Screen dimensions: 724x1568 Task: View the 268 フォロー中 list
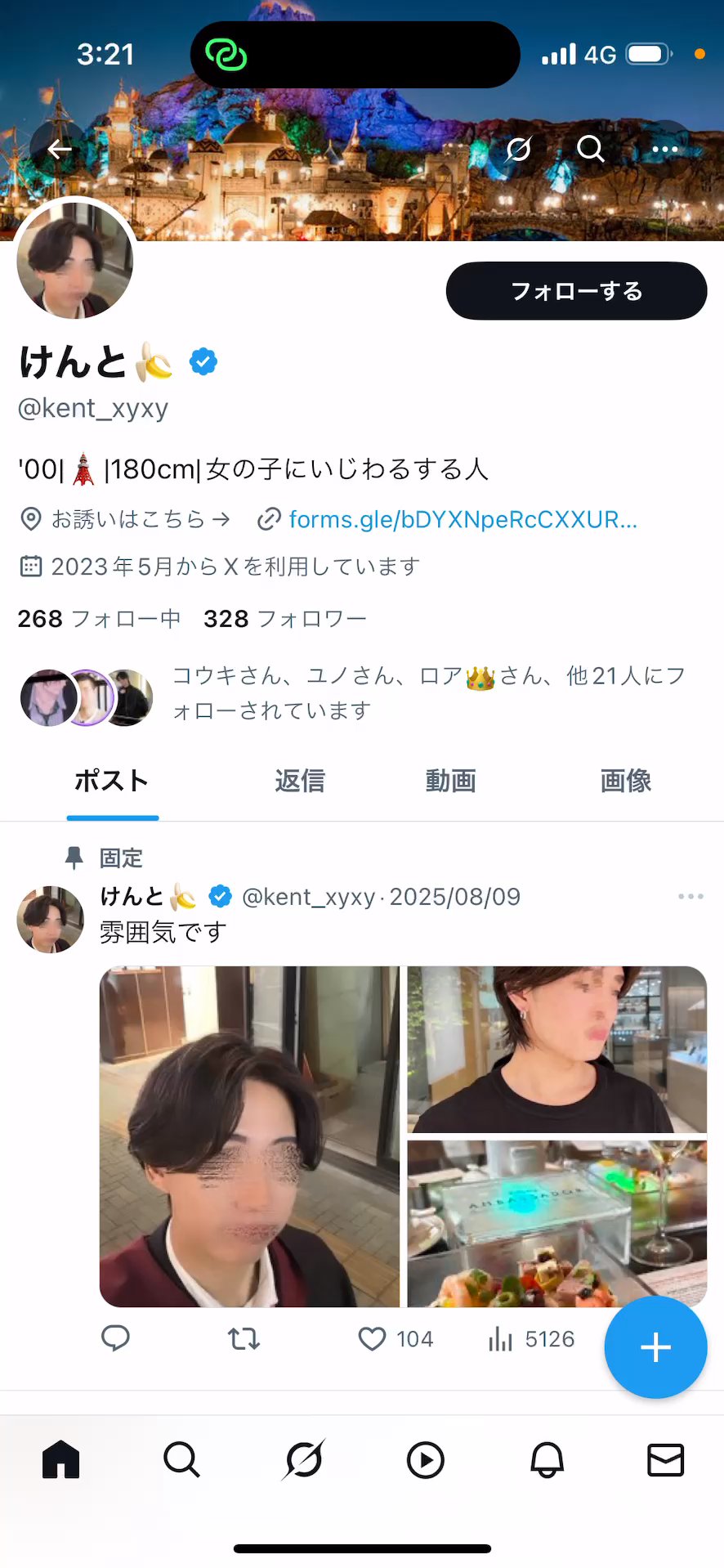coord(99,619)
